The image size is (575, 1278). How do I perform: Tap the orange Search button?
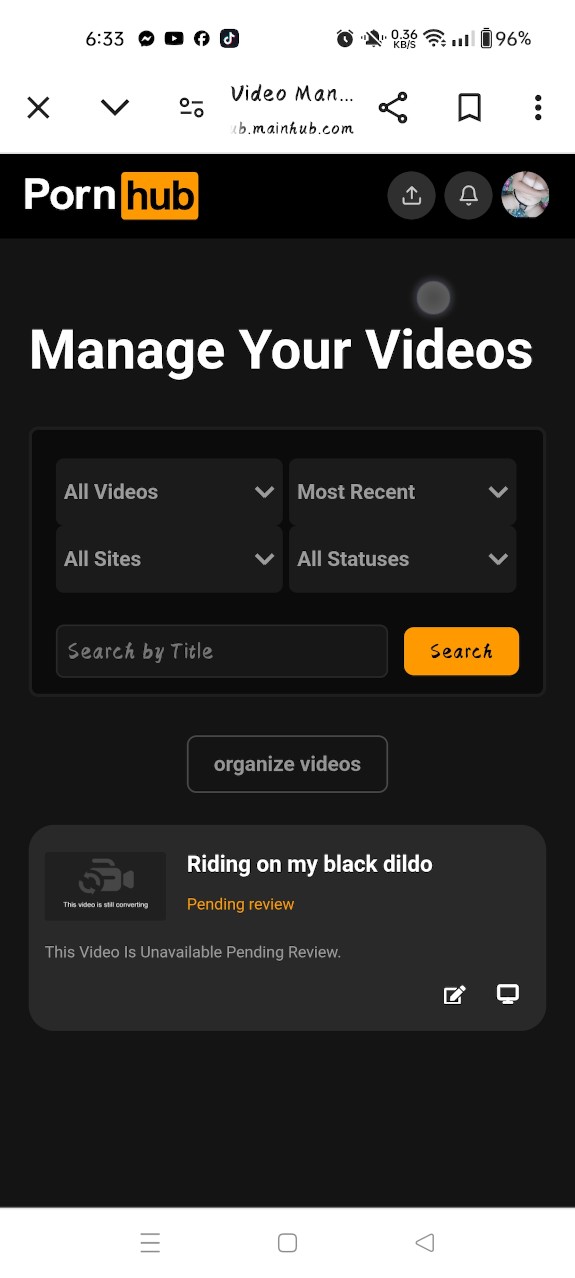pos(461,651)
